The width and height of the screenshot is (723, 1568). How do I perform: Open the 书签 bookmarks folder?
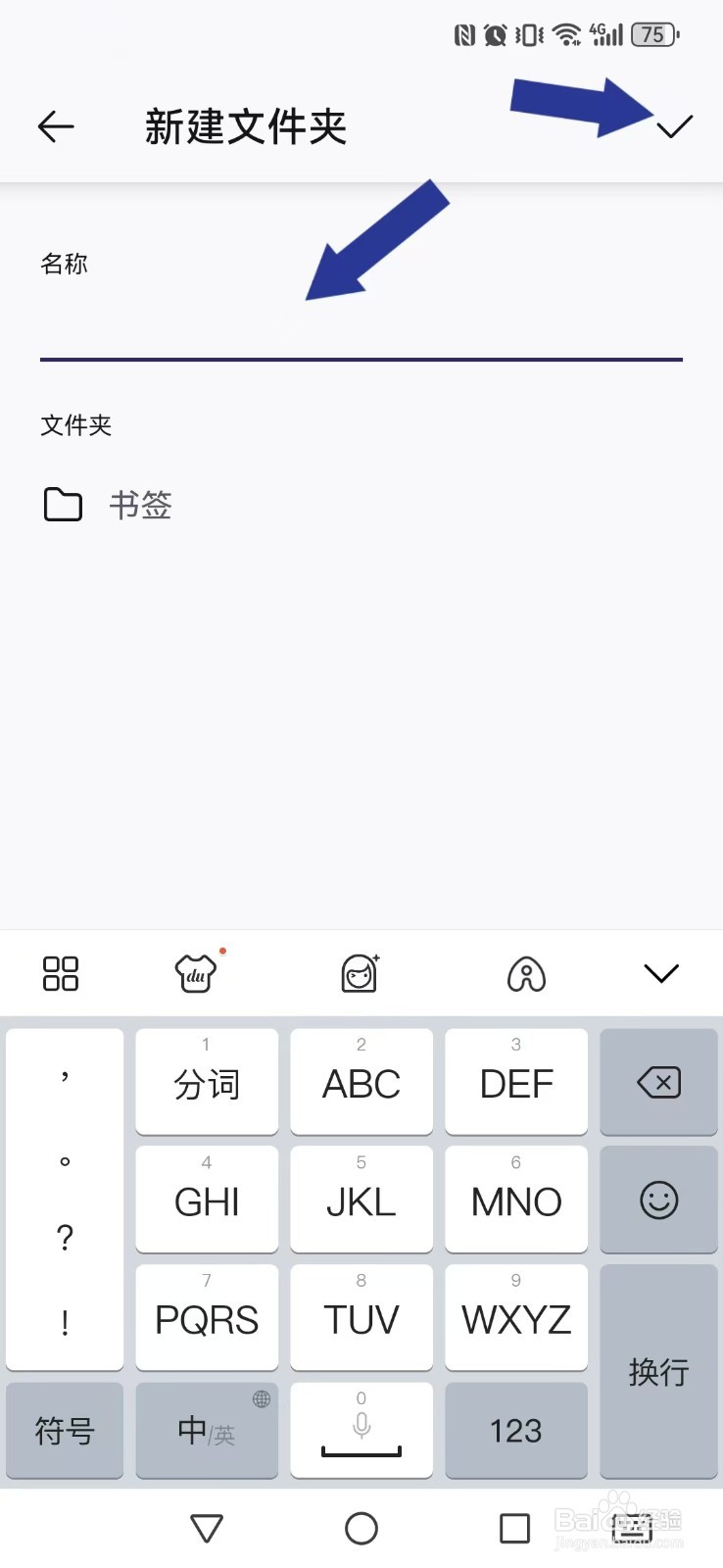tap(139, 505)
